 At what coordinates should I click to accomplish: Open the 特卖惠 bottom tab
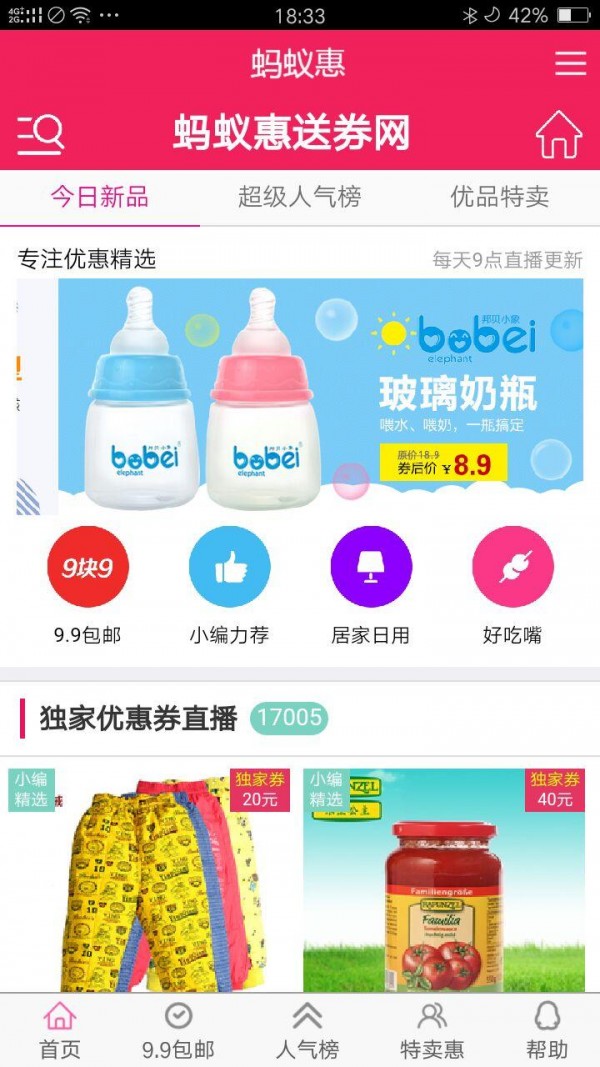click(x=432, y=1031)
